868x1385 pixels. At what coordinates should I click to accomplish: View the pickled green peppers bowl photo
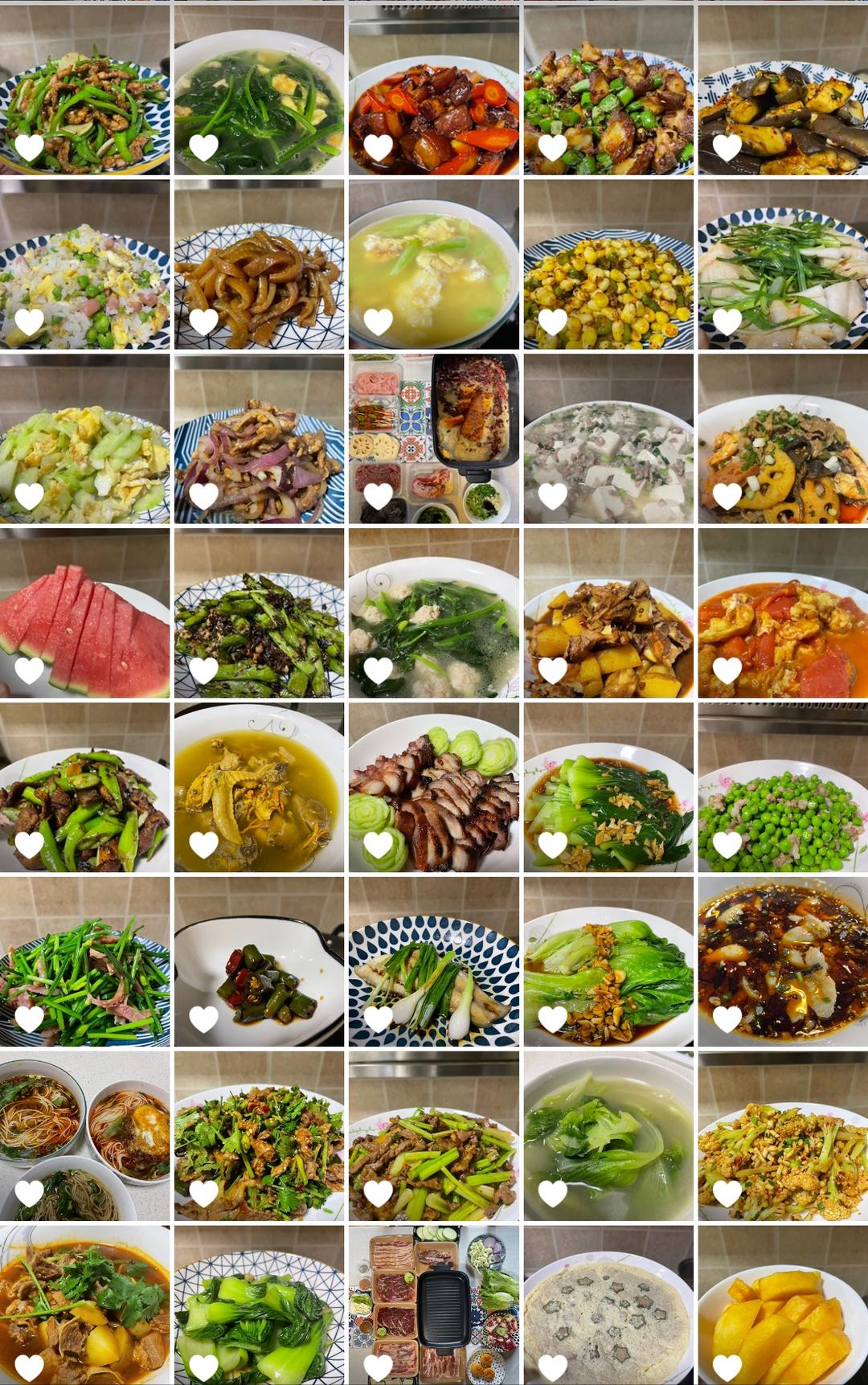pos(259,961)
